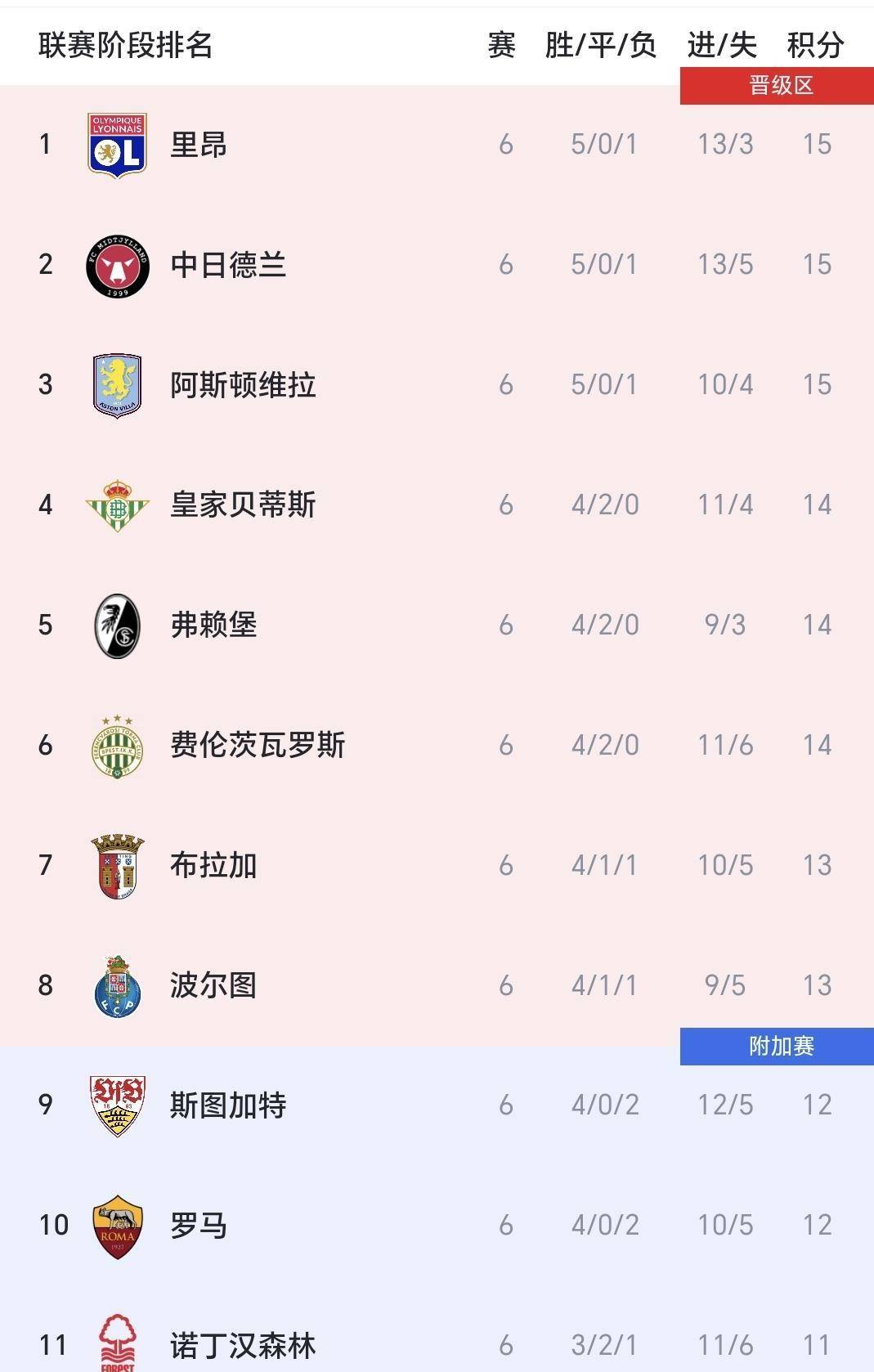The height and width of the screenshot is (1372, 874).
Task: Choose 波尔图 in the table
Action: [213, 986]
